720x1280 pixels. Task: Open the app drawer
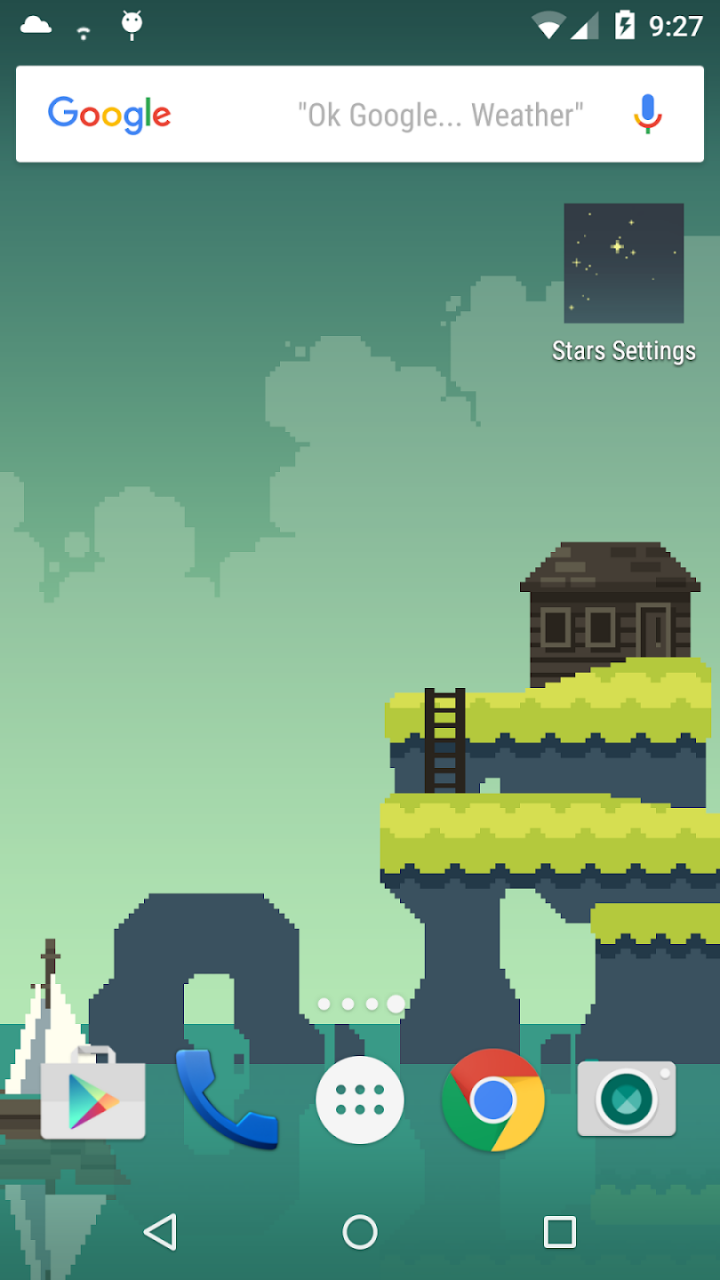(360, 1100)
